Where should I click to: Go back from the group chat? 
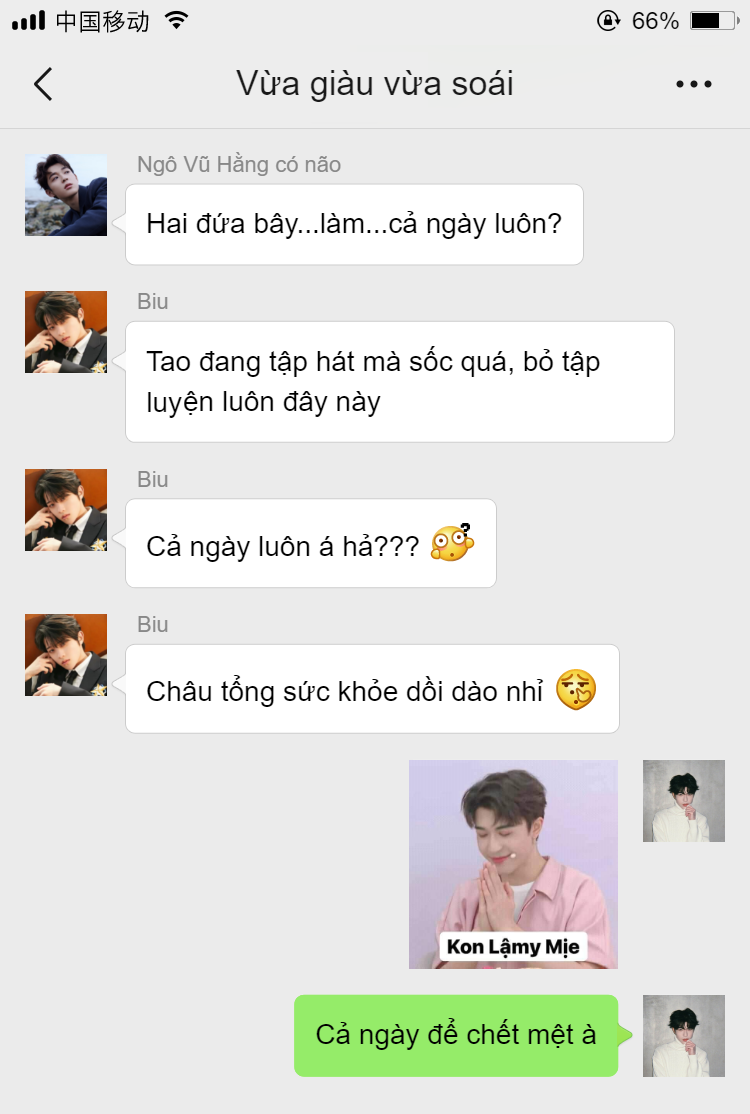(42, 84)
